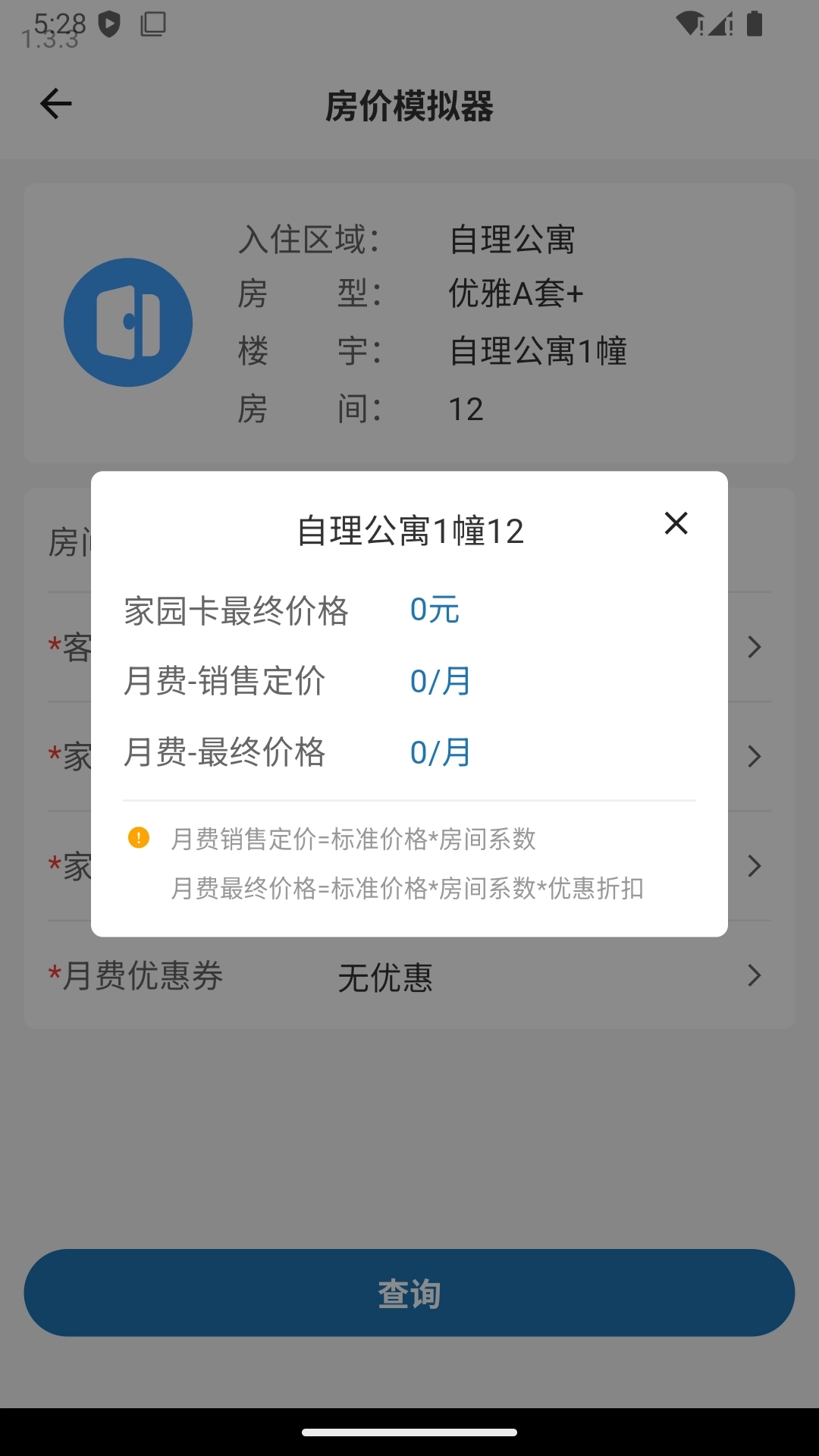Tap the cellular signal status icon
The width and height of the screenshot is (819, 1456).
click(719, 25)
